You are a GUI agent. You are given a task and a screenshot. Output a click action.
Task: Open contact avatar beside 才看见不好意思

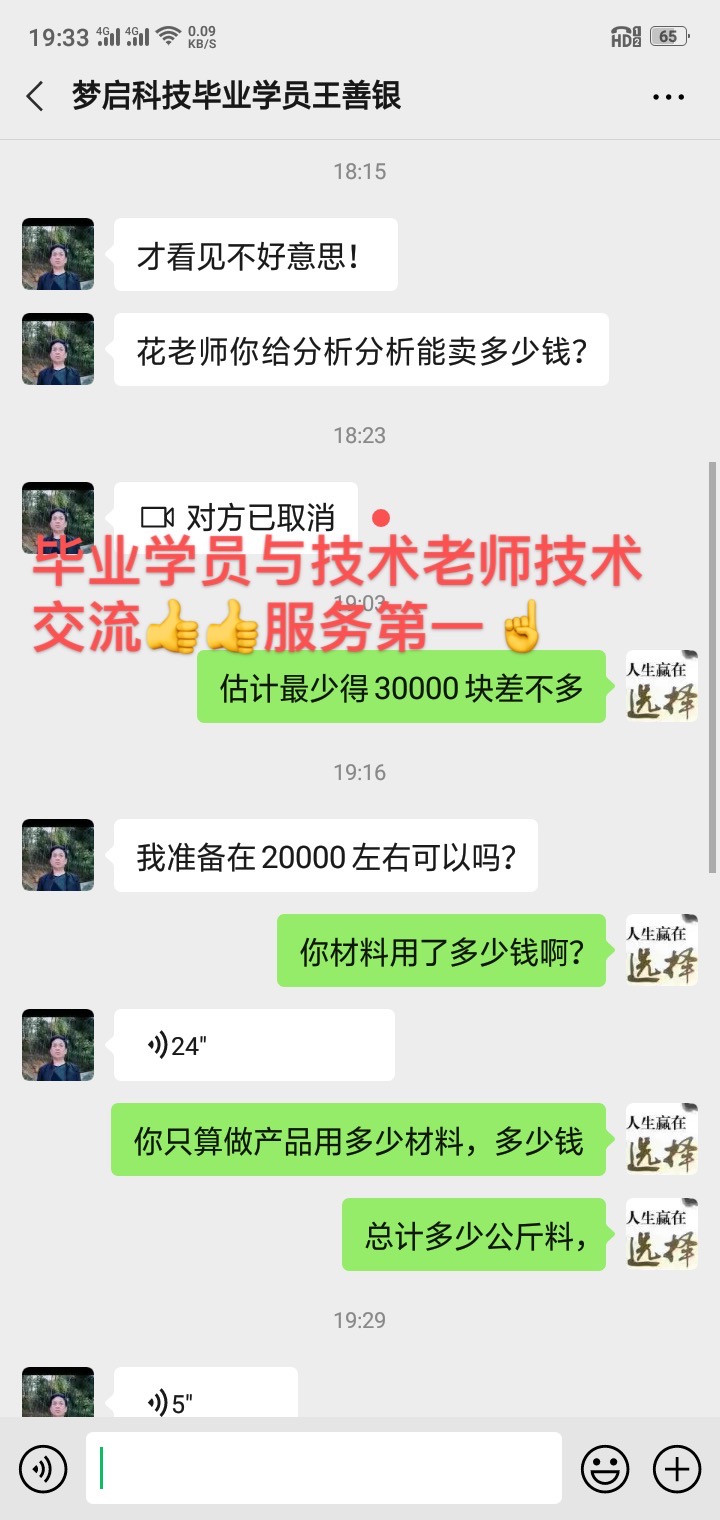[58, 254]
